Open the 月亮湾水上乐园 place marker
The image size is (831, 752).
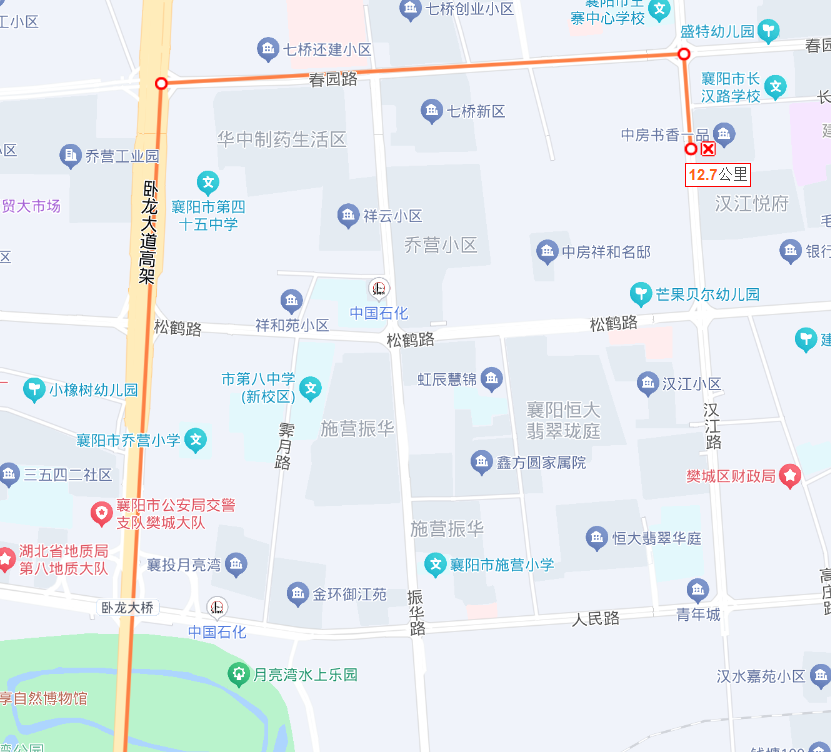coord(238,674)
